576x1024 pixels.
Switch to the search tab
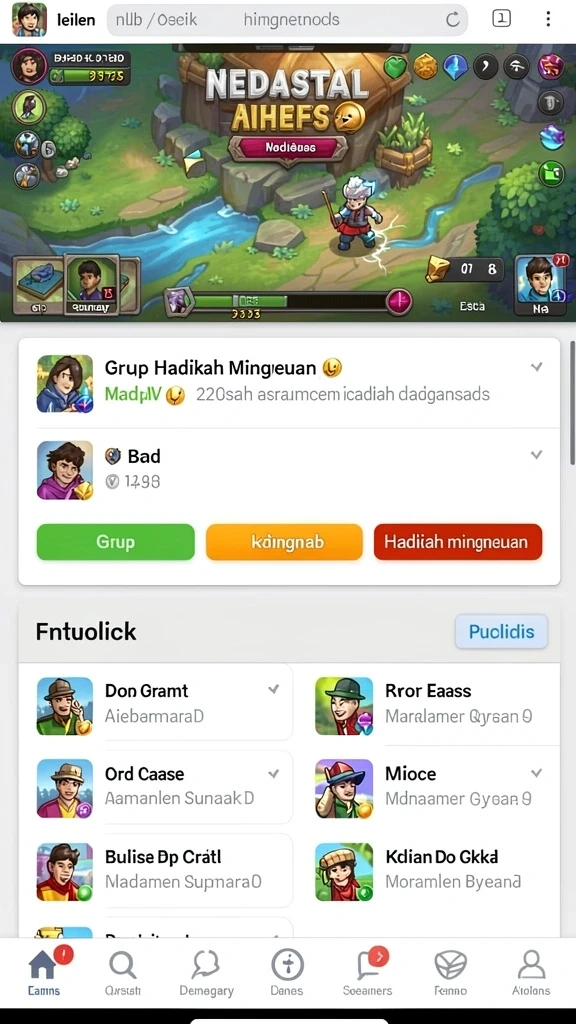123,972
